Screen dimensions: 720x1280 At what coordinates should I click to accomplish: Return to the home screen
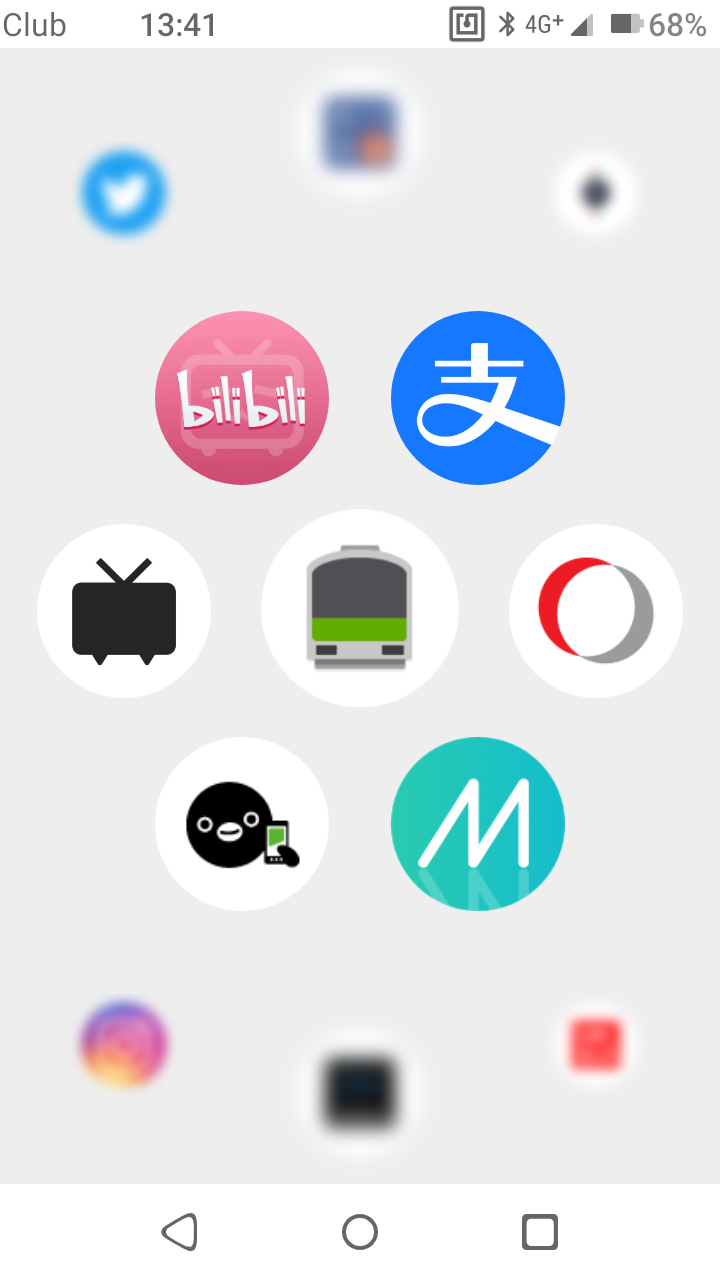tap(360, 1232)
